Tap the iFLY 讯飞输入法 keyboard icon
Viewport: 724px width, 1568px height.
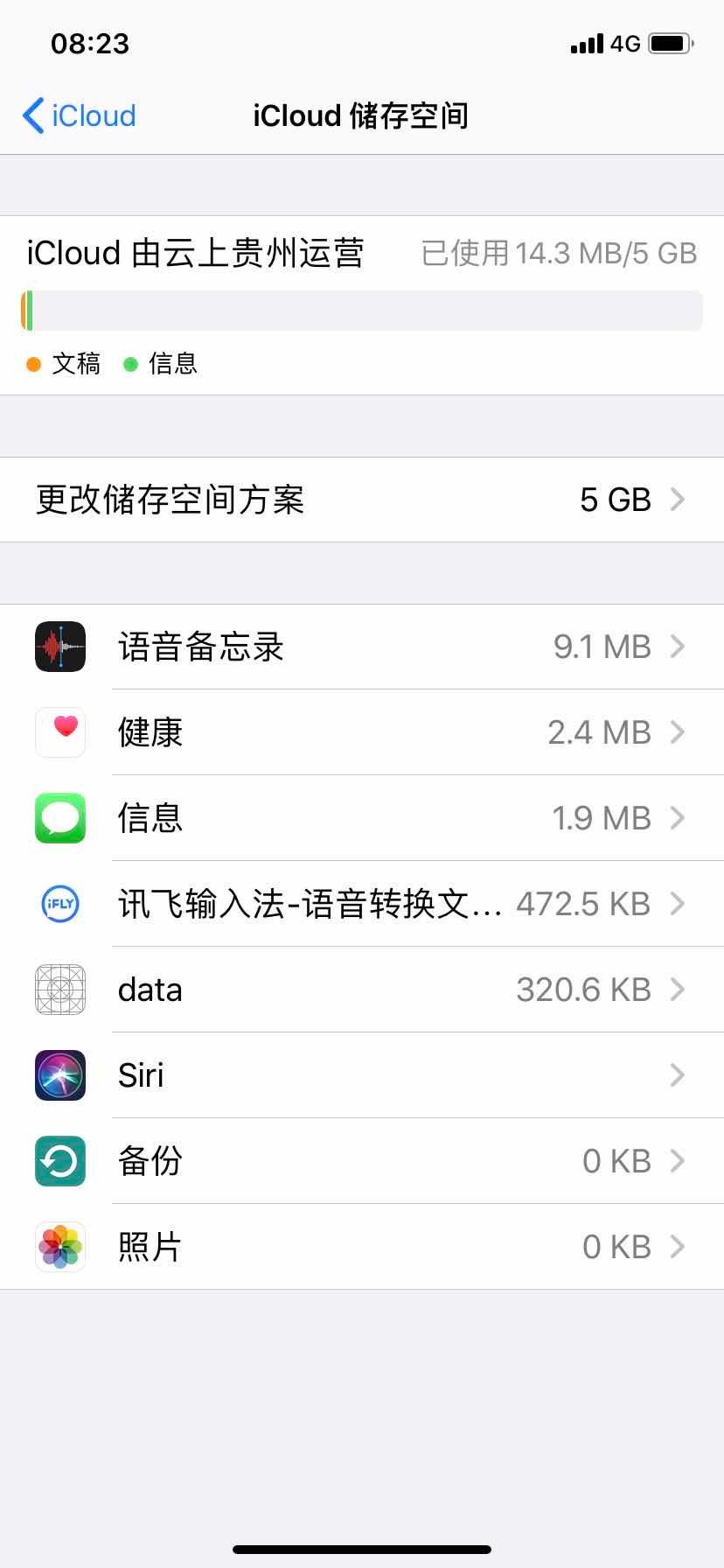coord(59,903)
